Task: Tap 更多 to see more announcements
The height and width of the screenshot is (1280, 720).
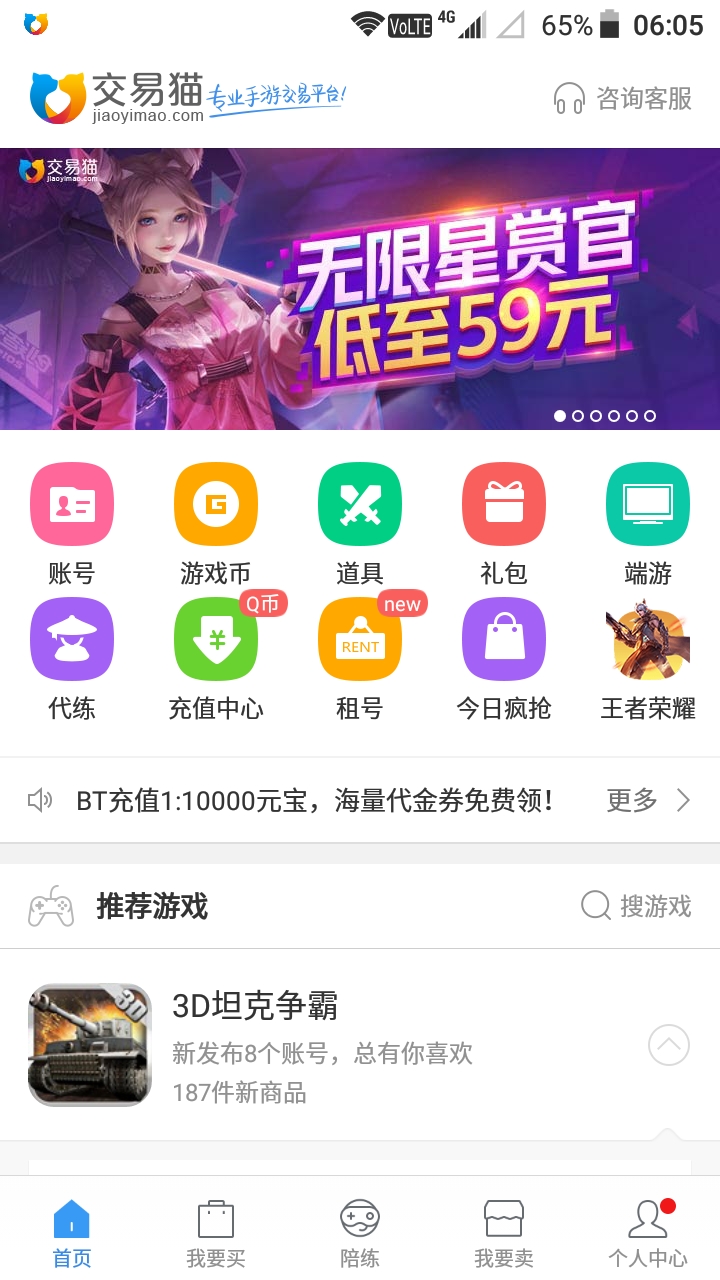Action: (x=648, y=800)
